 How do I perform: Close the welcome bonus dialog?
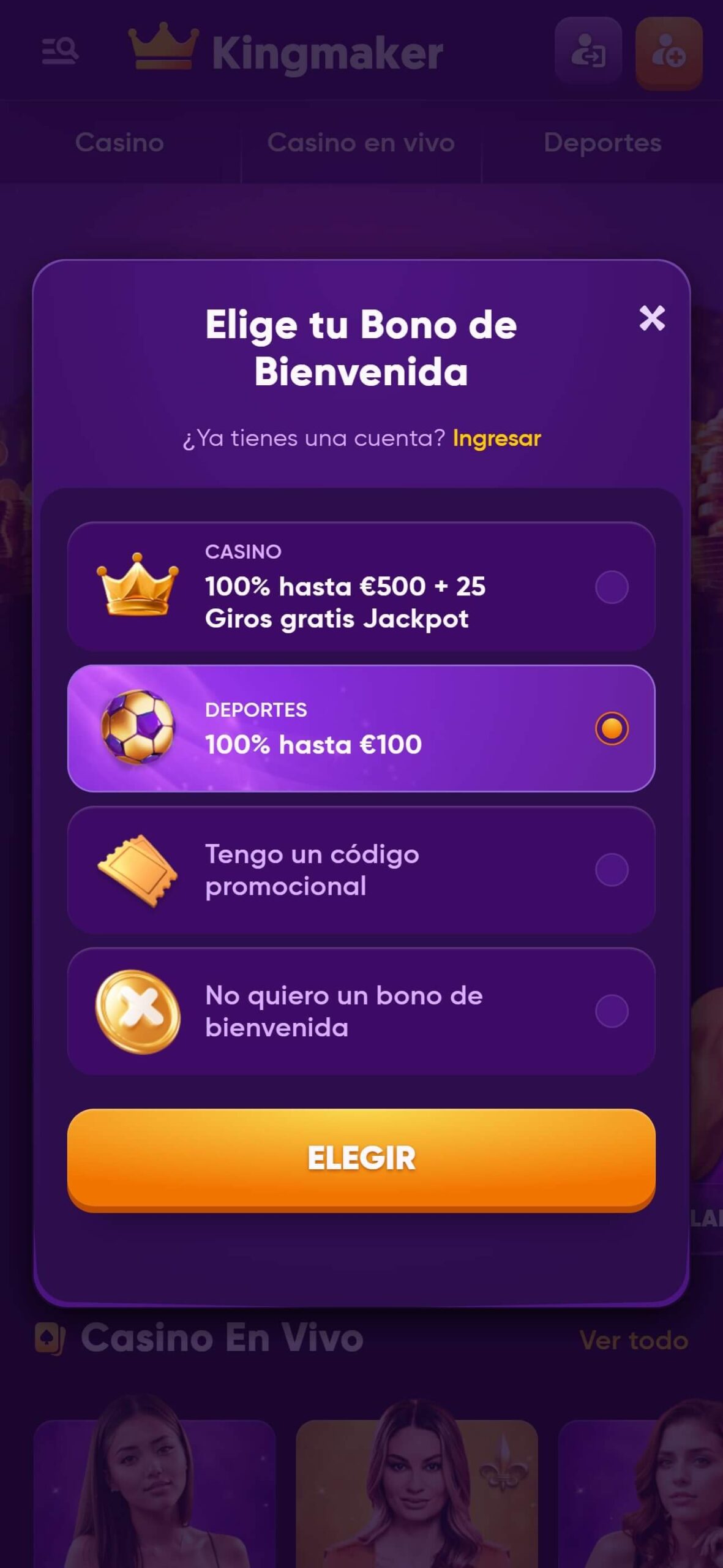click(x=652, y=318)
